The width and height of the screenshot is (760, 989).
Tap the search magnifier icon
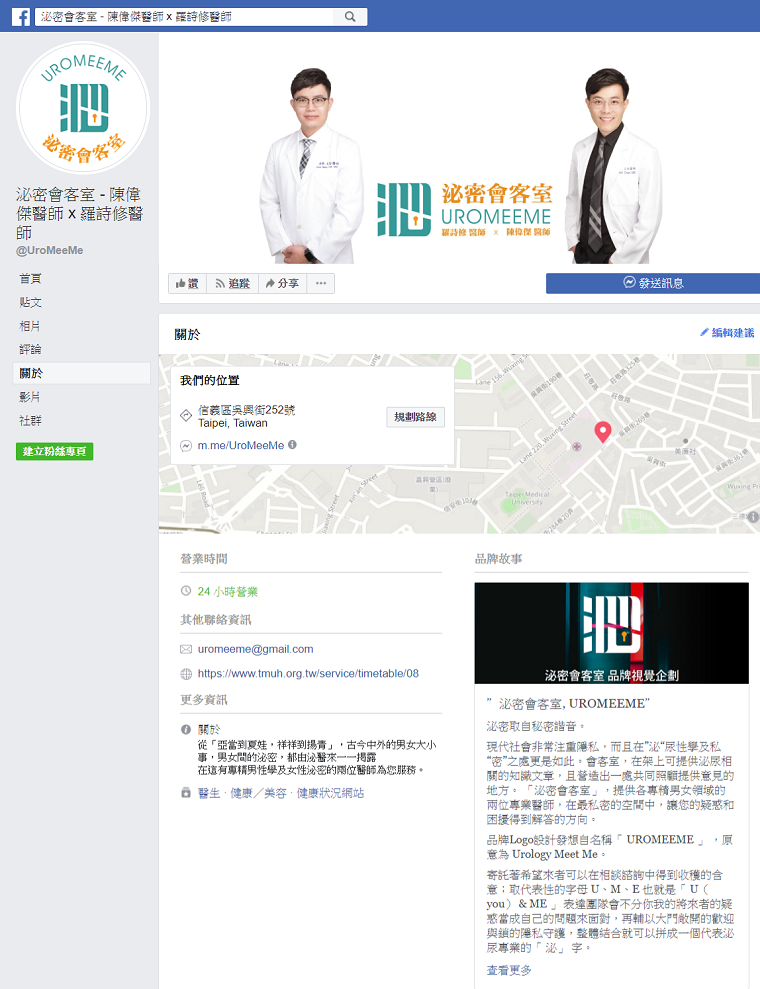tap(350, 17)
